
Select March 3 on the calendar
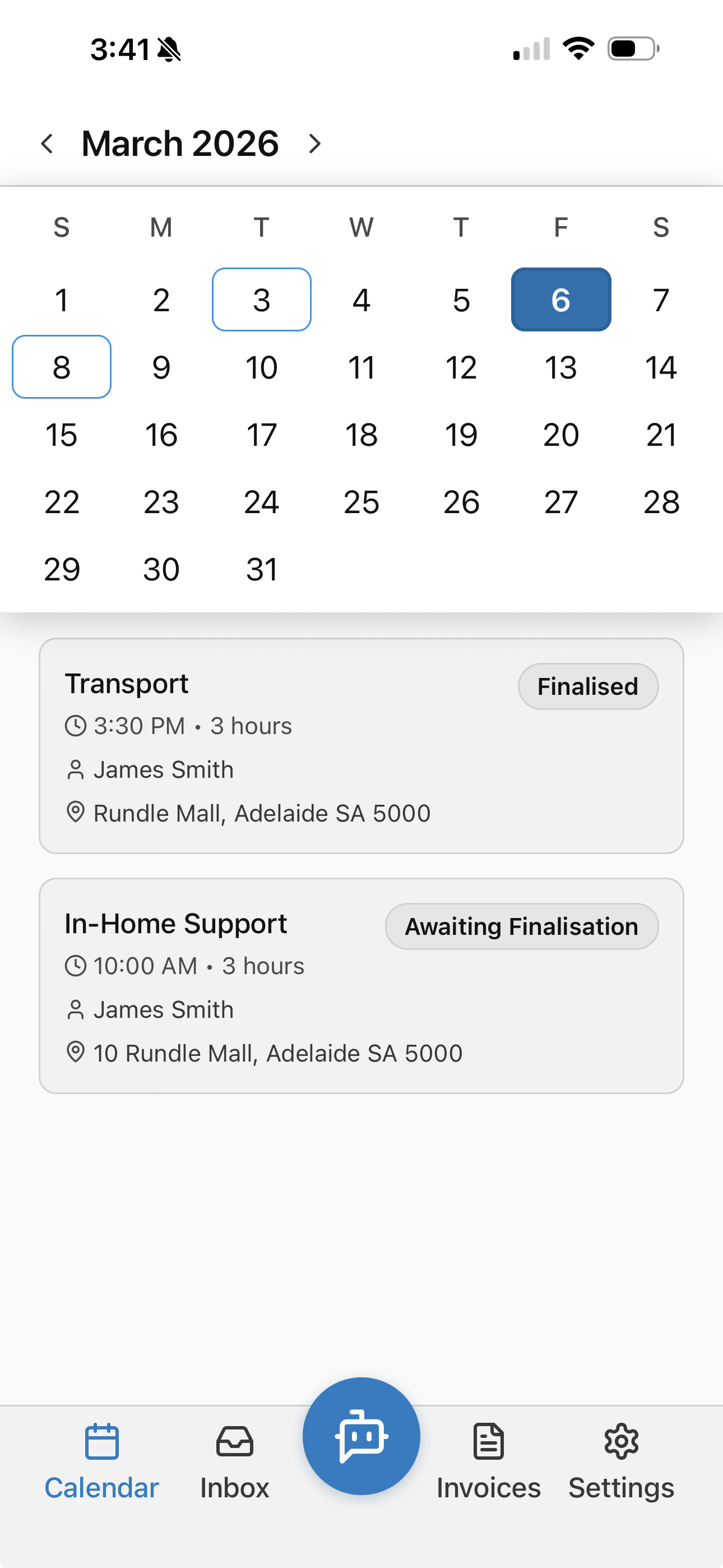pyautogui.click(x=261, y=299)
